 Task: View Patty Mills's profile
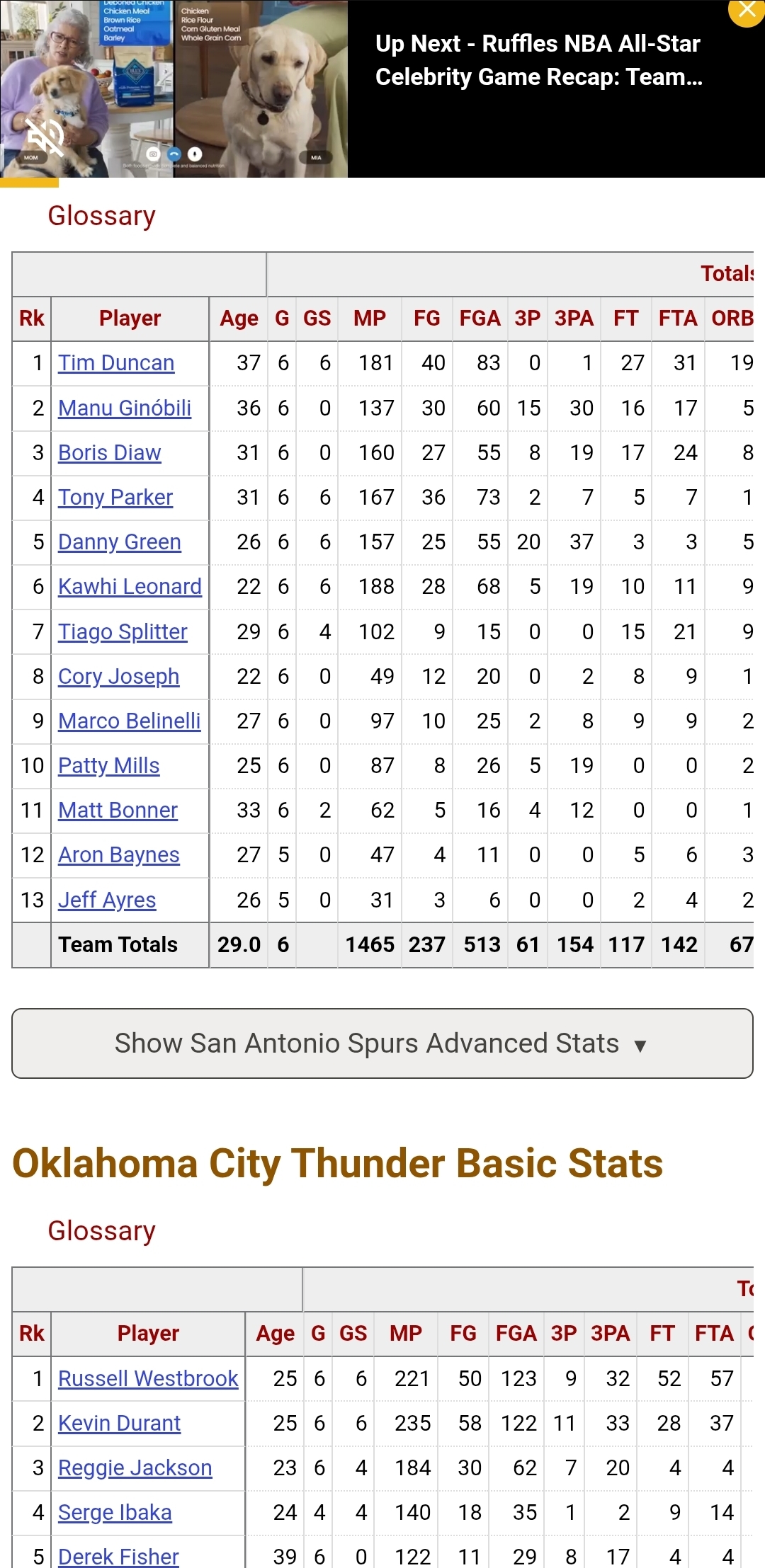tap(108, 765)
